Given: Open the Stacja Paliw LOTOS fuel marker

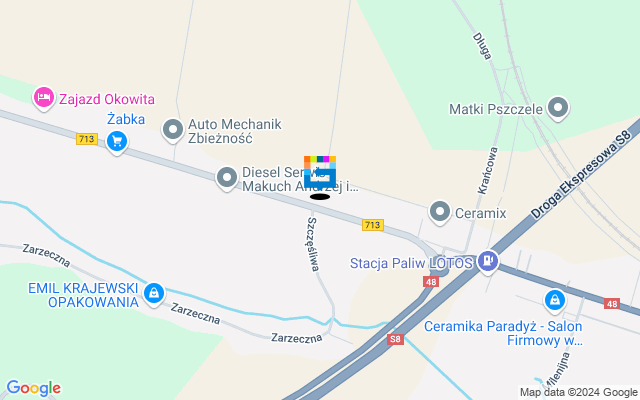Looking at the screenshot, I should click(487, 262).
